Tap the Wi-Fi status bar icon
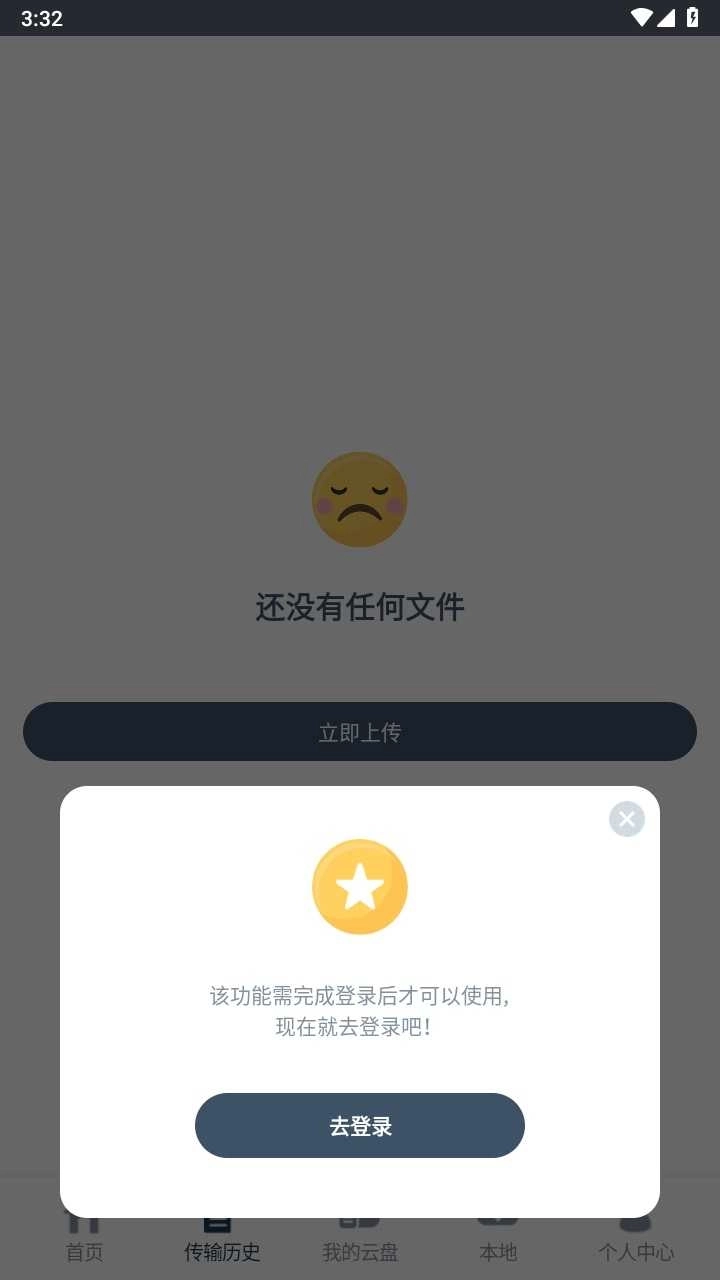 (643, 17)
